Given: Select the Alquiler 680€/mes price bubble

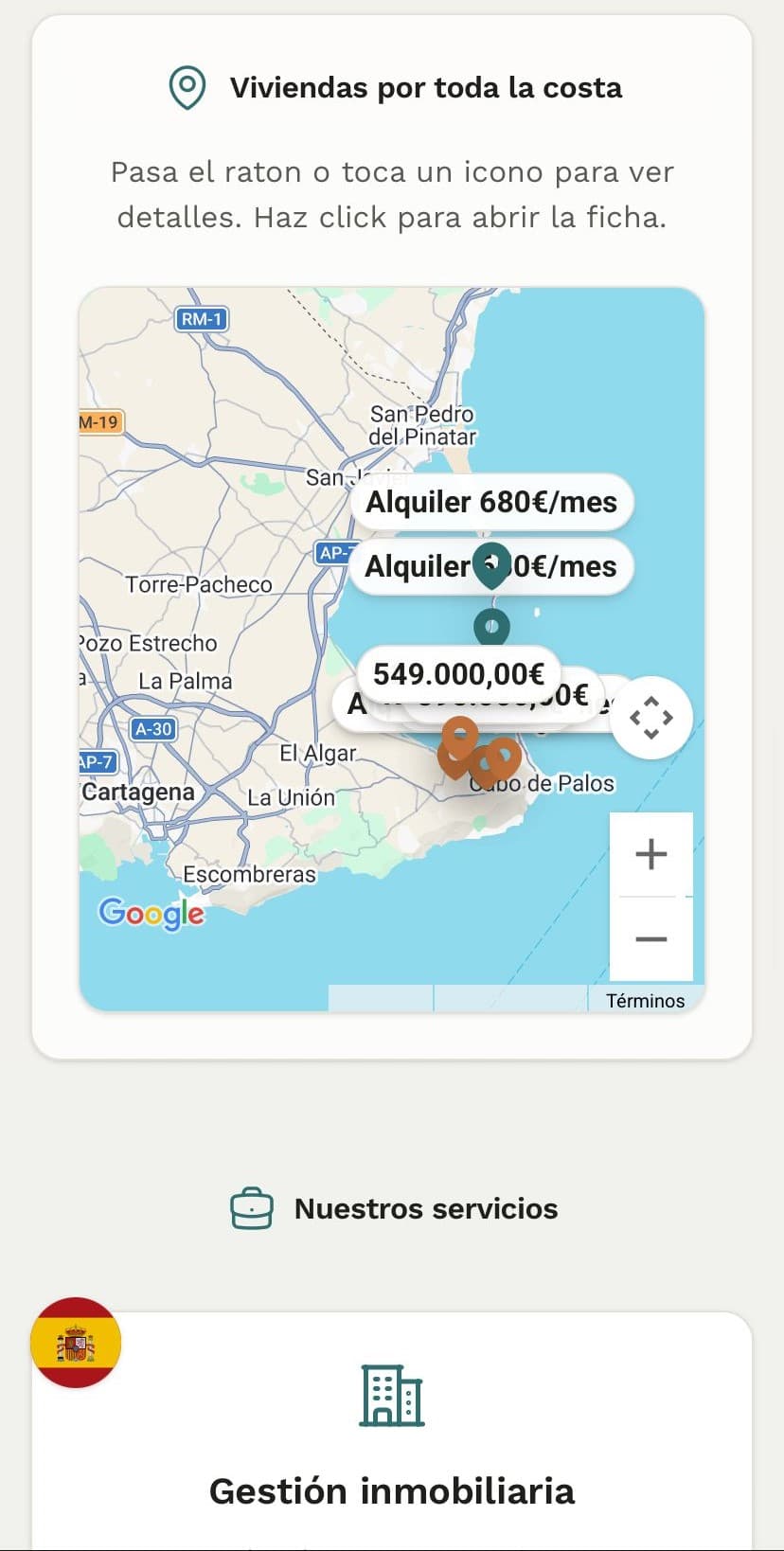Looking at the screenshot, I should click(491, 502).
